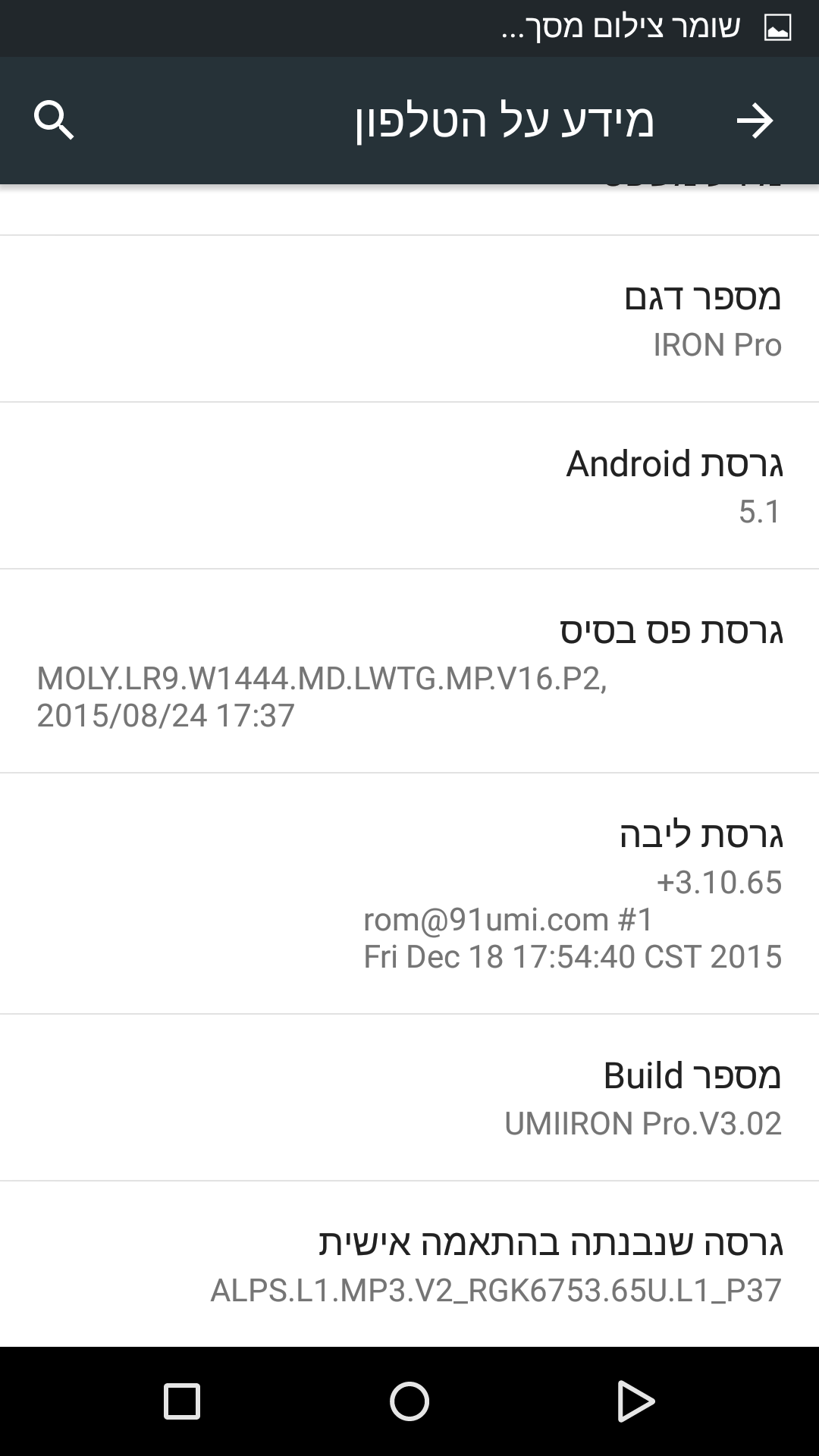
Task: Open the MOLY baseband version row
Action: point(409,671)
